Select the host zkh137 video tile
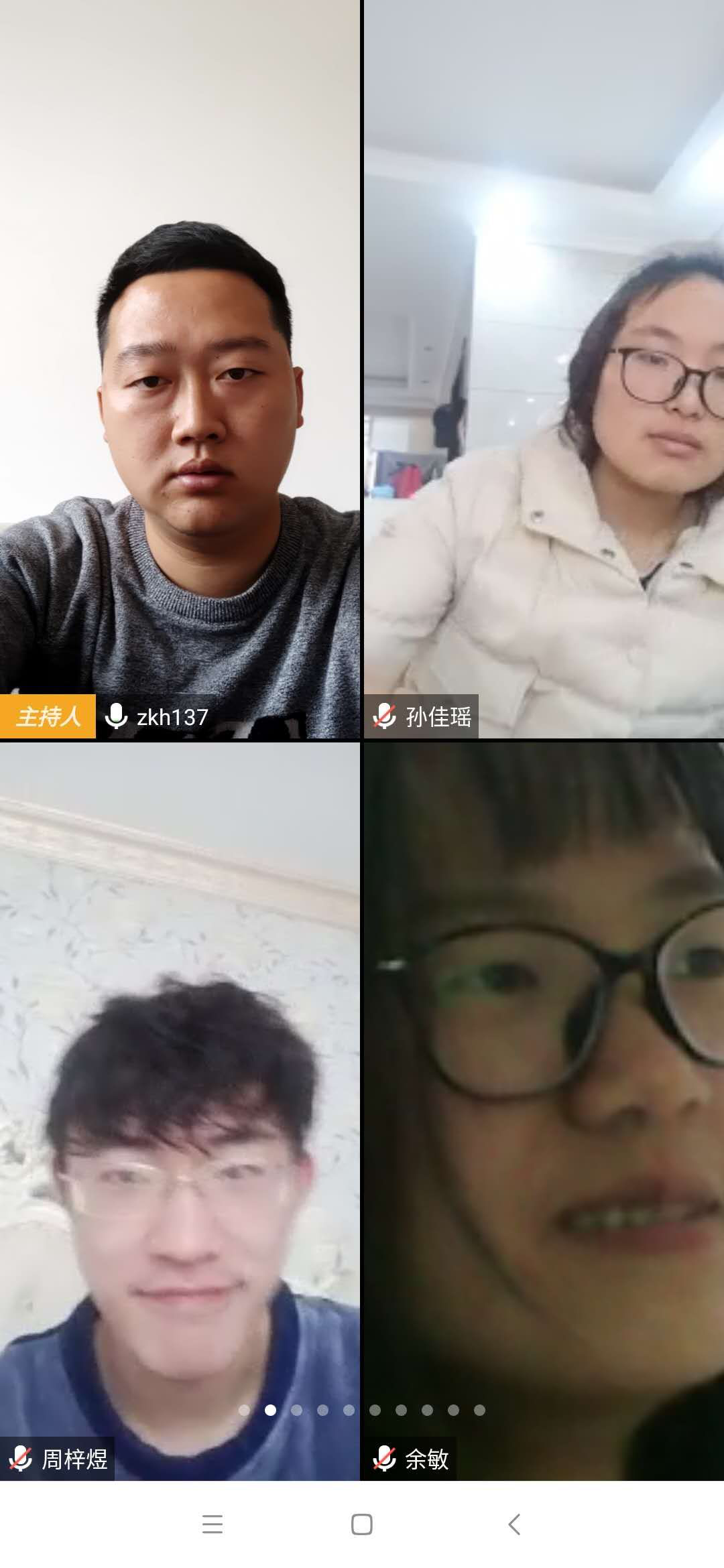 coord(180,369)
